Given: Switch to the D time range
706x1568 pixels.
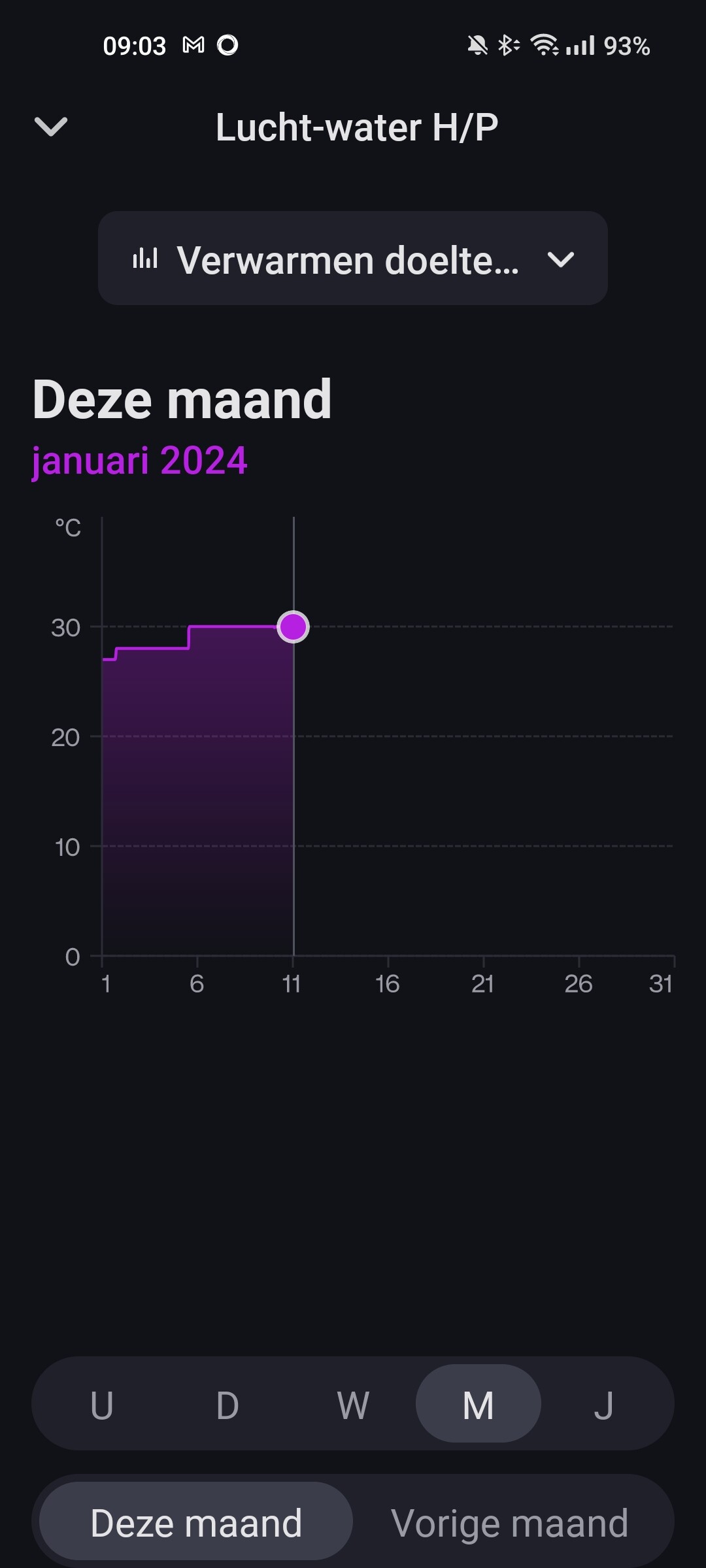Looking at the screenshot, I should 227,1405.
